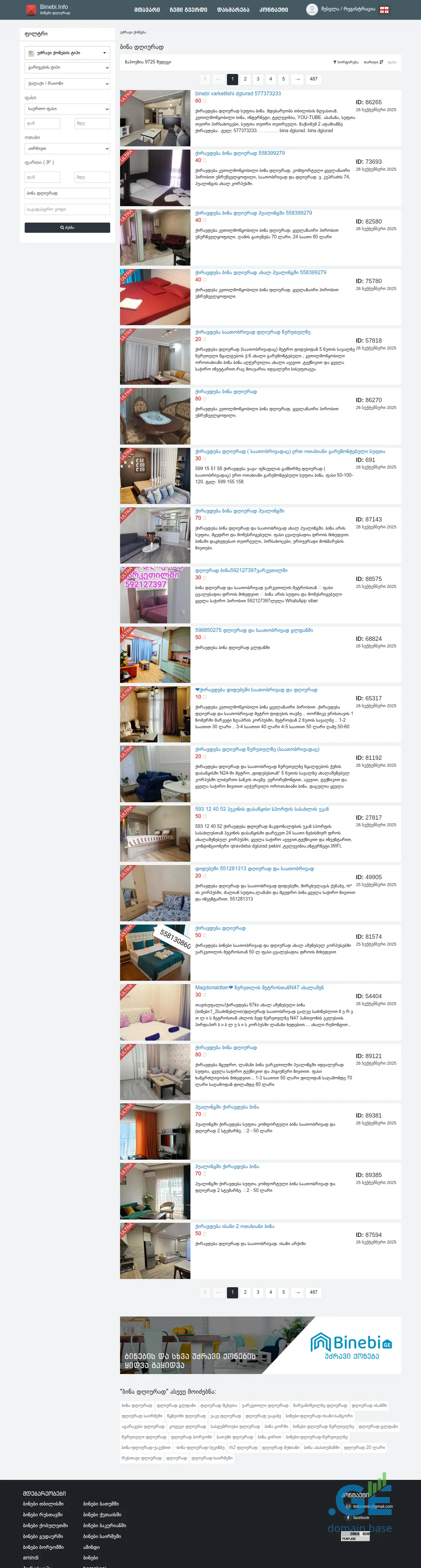Open the ჩემი გვერდი page
The image size is (421, 1568).
(188, 10)
